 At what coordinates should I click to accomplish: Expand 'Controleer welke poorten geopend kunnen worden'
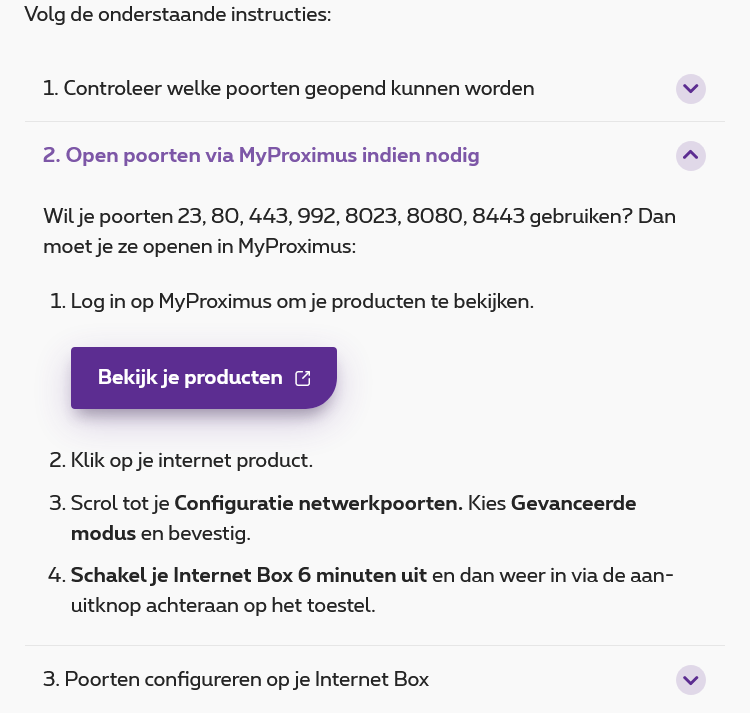pos(690,89)
